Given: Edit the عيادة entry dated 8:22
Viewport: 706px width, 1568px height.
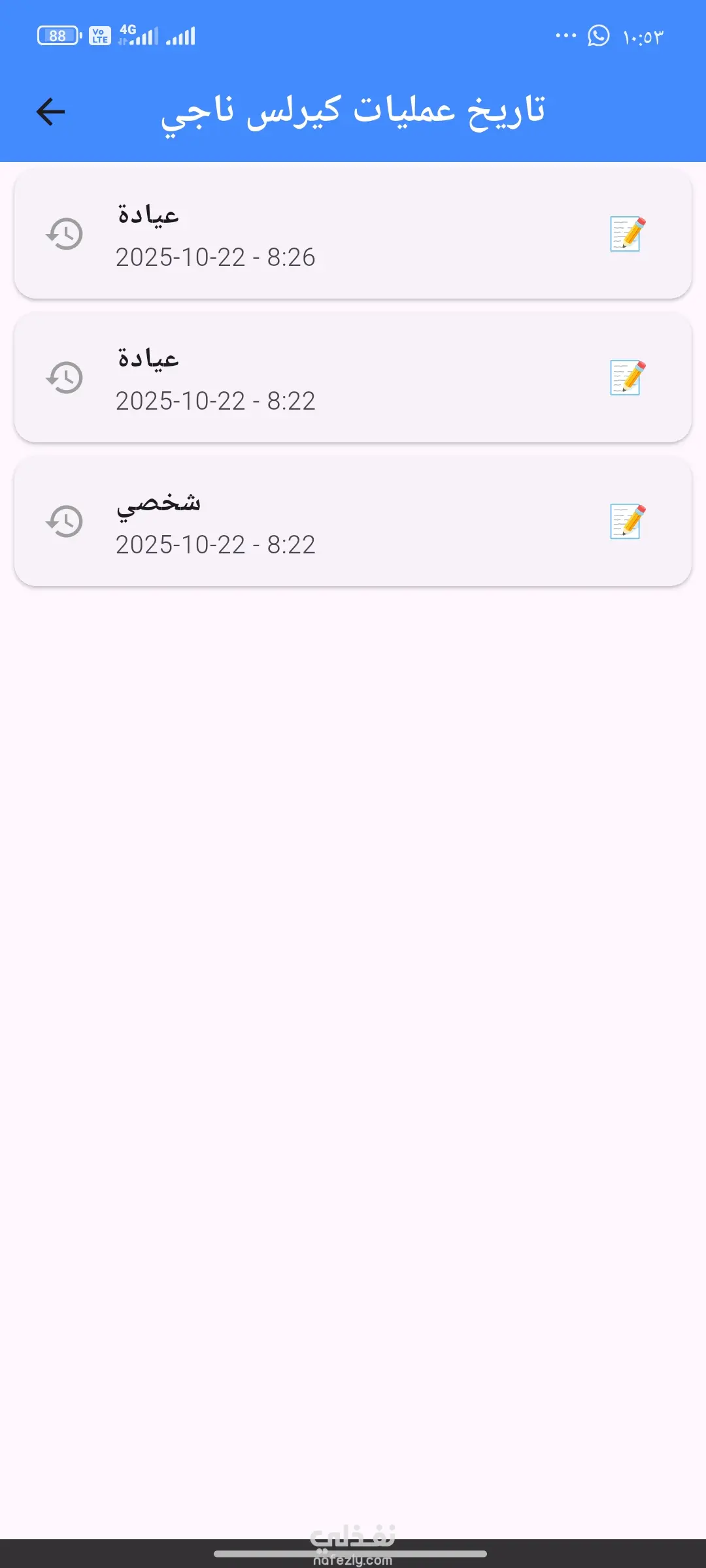Looking at the screenshot, I should pyautogui.click(x=628, y=378).
